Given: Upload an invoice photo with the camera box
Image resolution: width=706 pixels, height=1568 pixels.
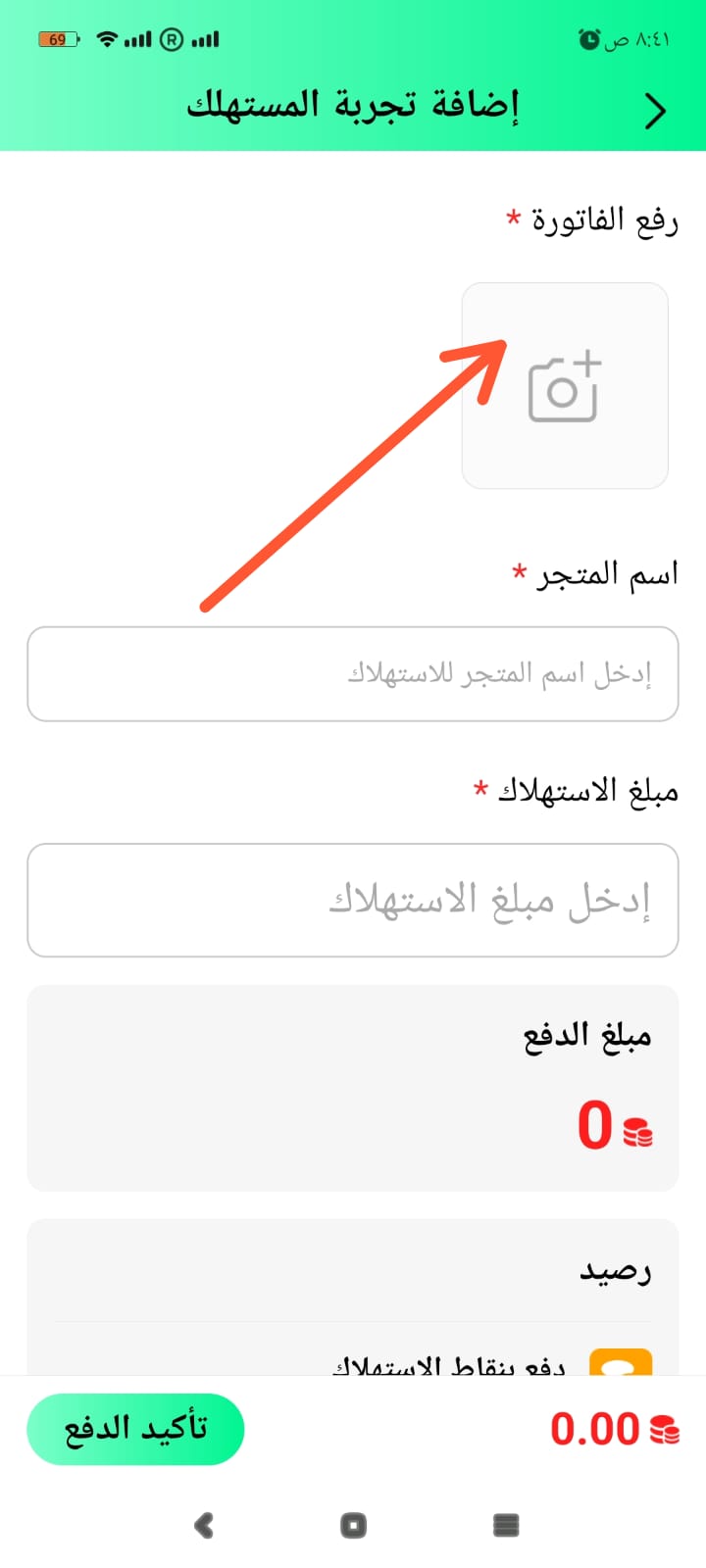Looking at the screenshot, I should [x=565, y=386].
